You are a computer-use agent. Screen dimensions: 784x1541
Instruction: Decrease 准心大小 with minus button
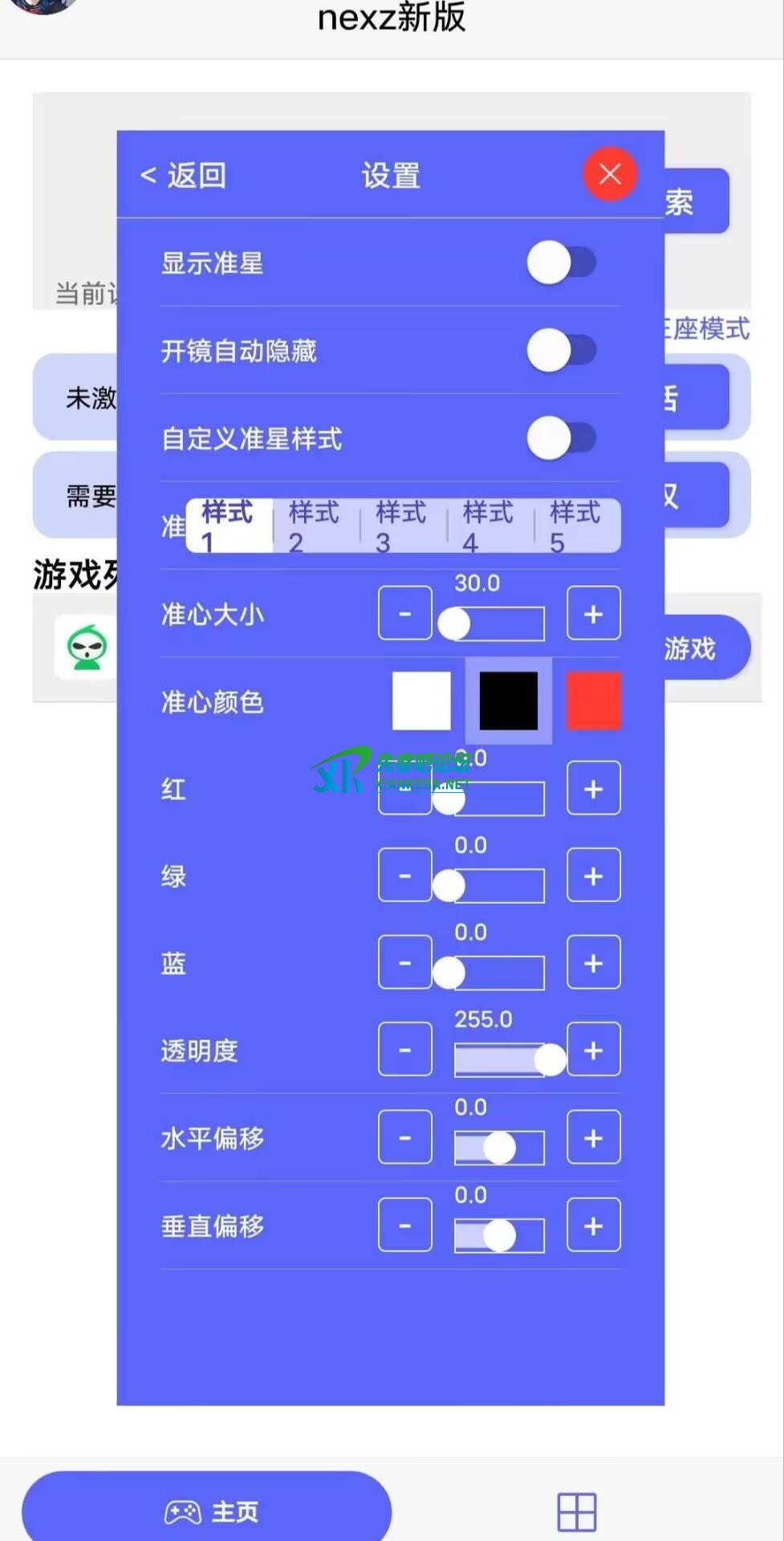pos(404,614)
